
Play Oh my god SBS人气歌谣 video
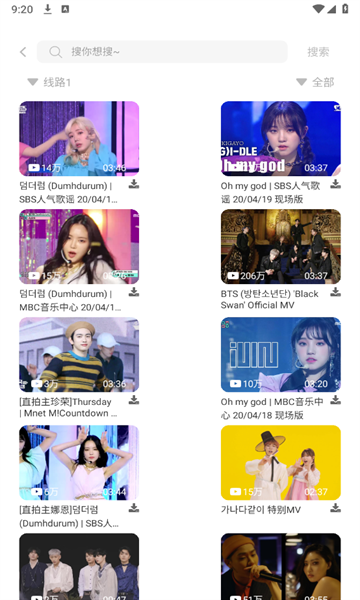pos(280,139)
